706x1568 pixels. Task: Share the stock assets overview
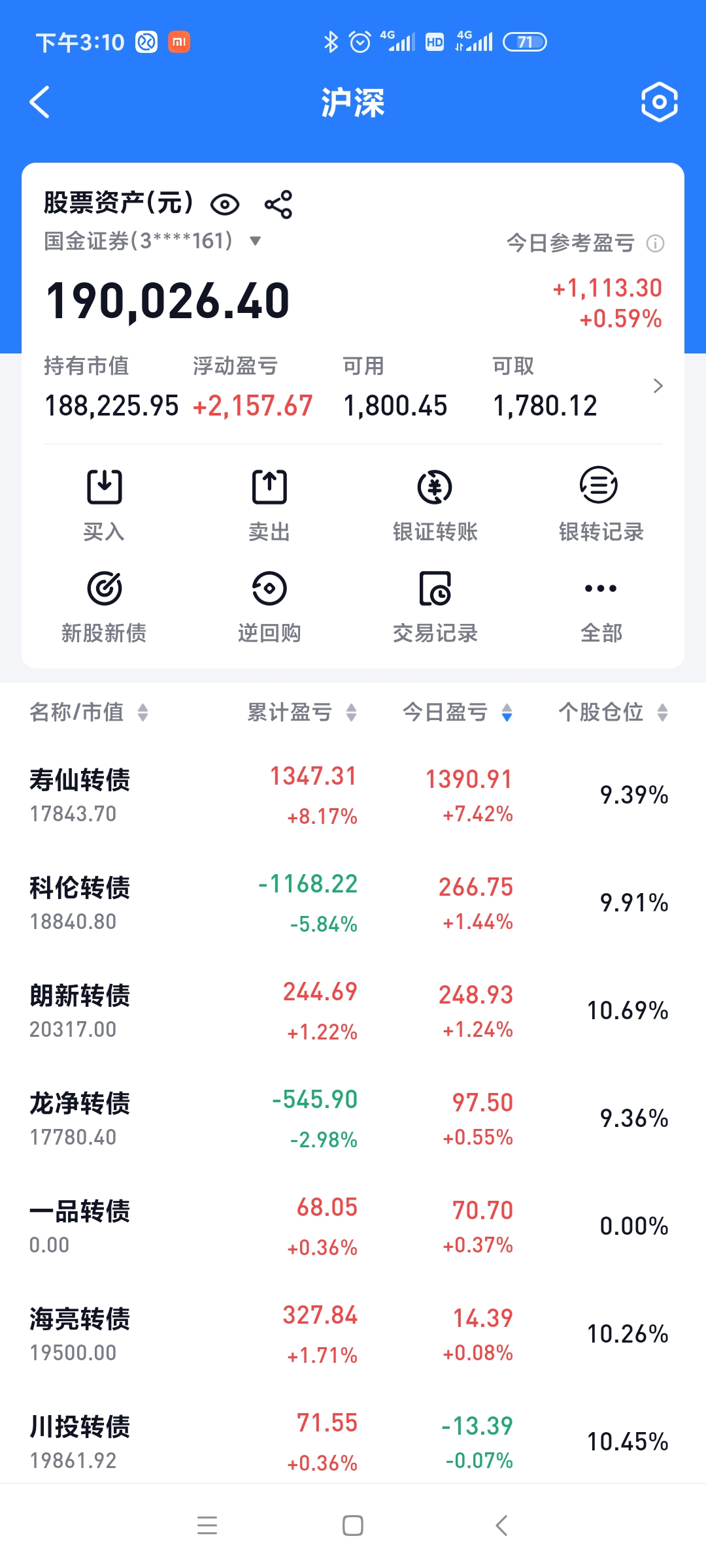[x=278, y=204]
